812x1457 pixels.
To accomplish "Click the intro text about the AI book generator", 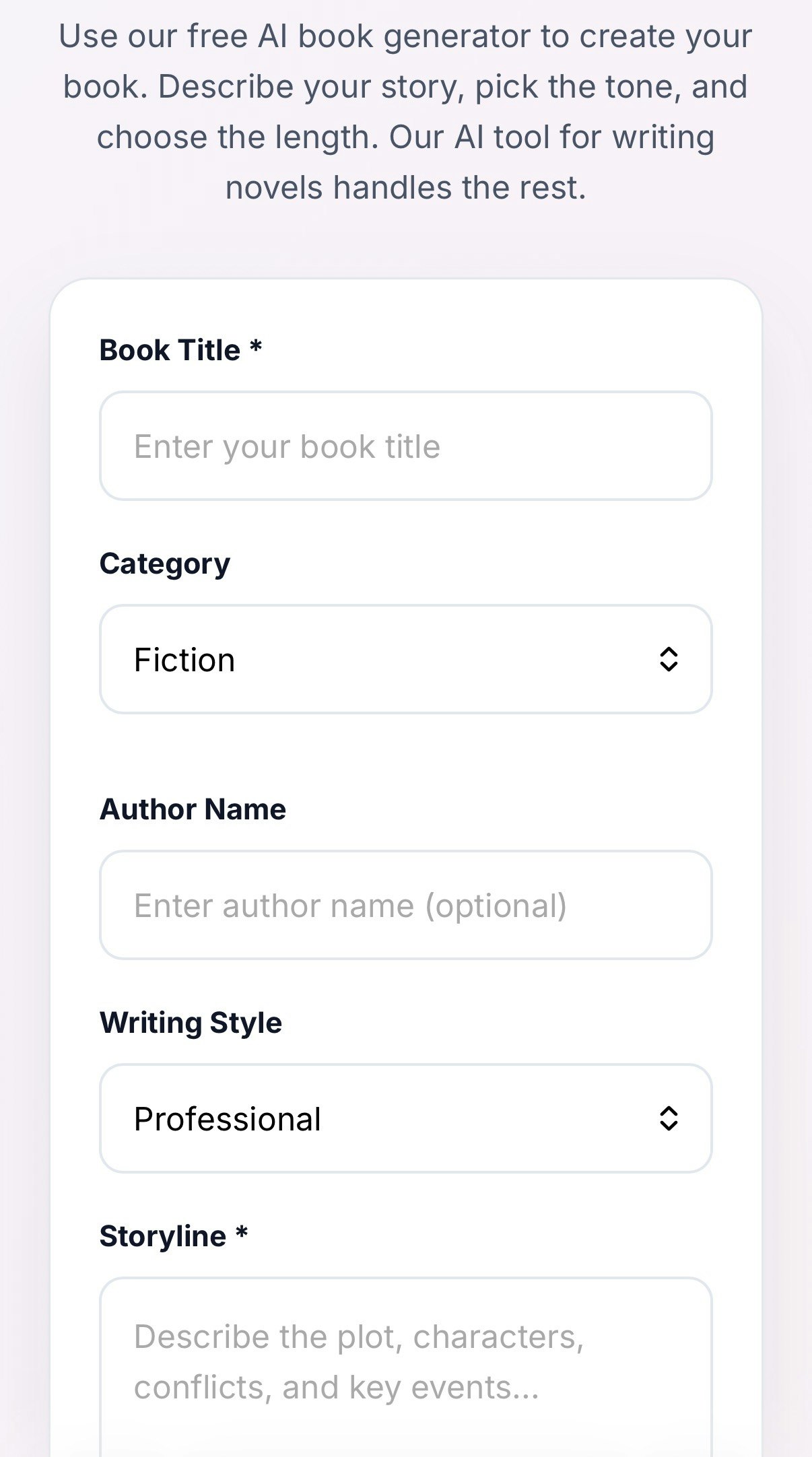I will pos(406,111).
